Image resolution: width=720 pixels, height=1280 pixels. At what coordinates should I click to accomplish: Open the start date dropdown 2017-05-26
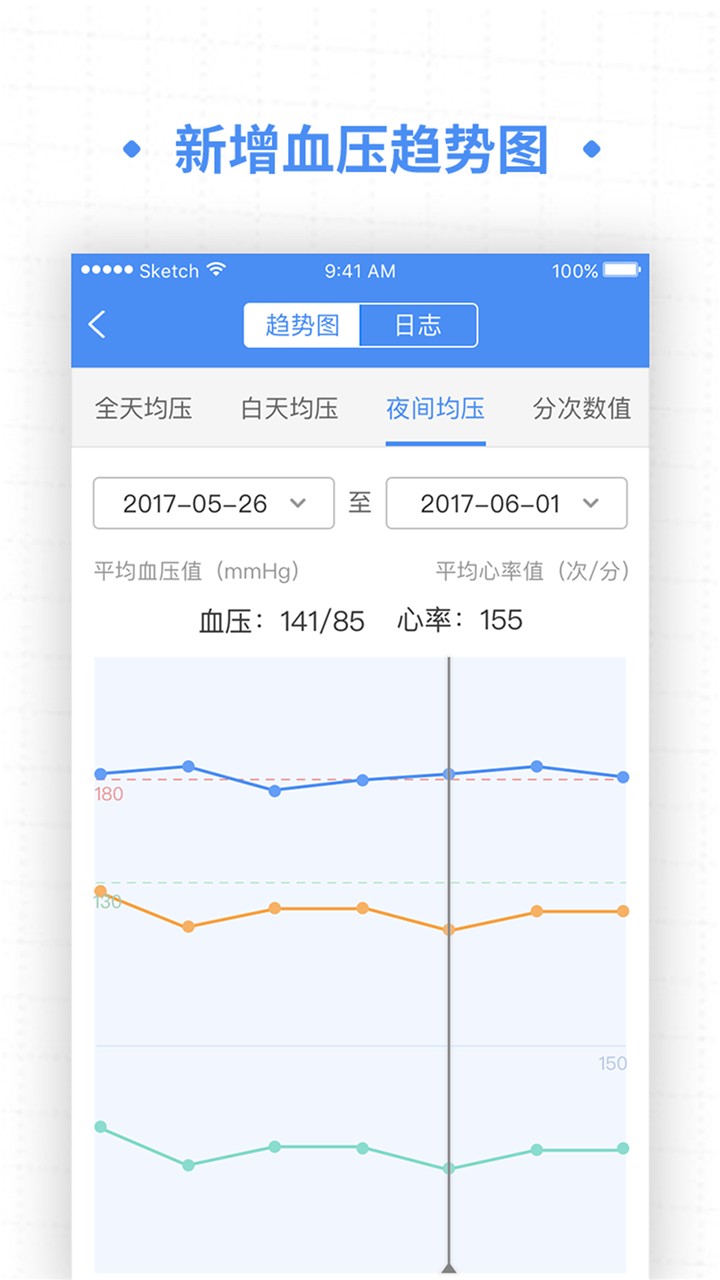(213, 503)
